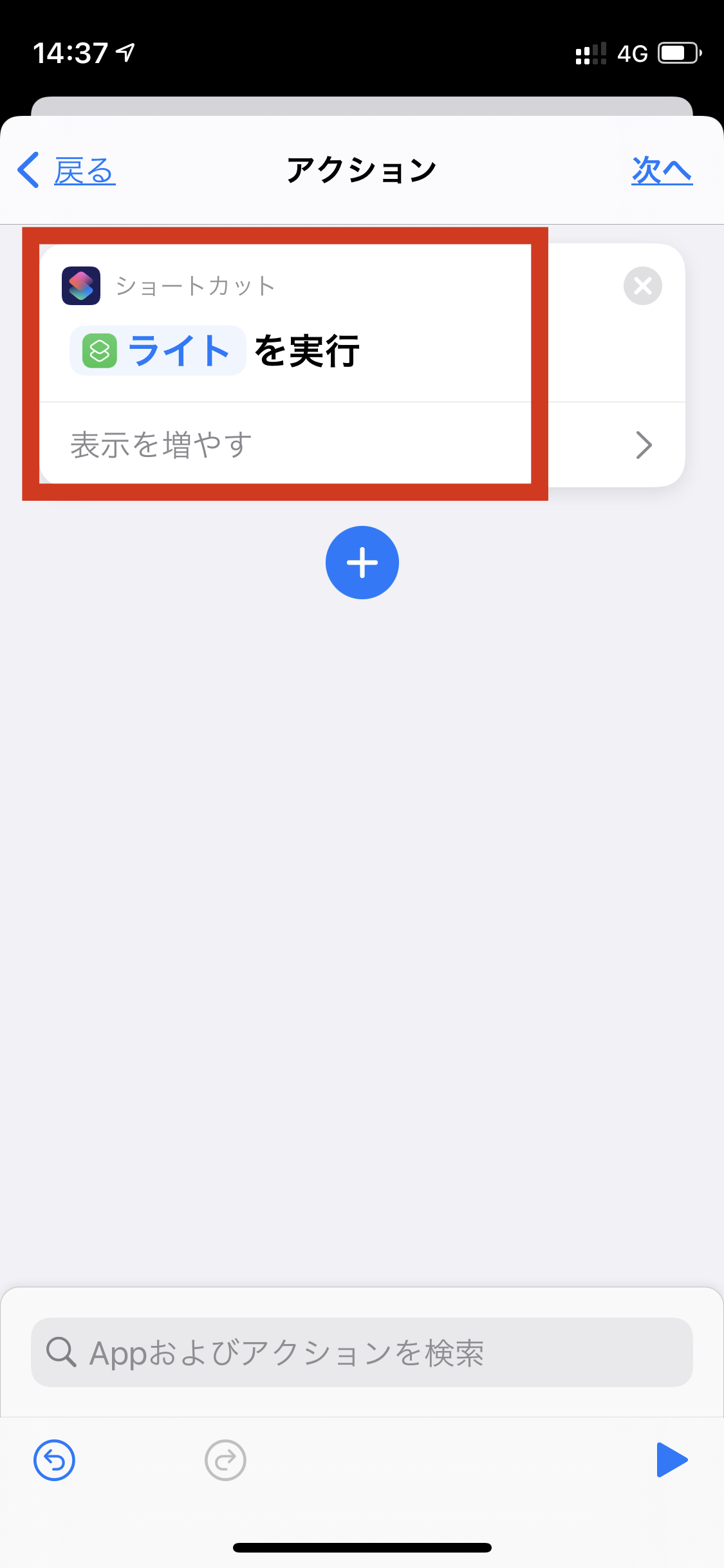
Task: Select the ライト shortcut parameter
Action: click(158, 351)
